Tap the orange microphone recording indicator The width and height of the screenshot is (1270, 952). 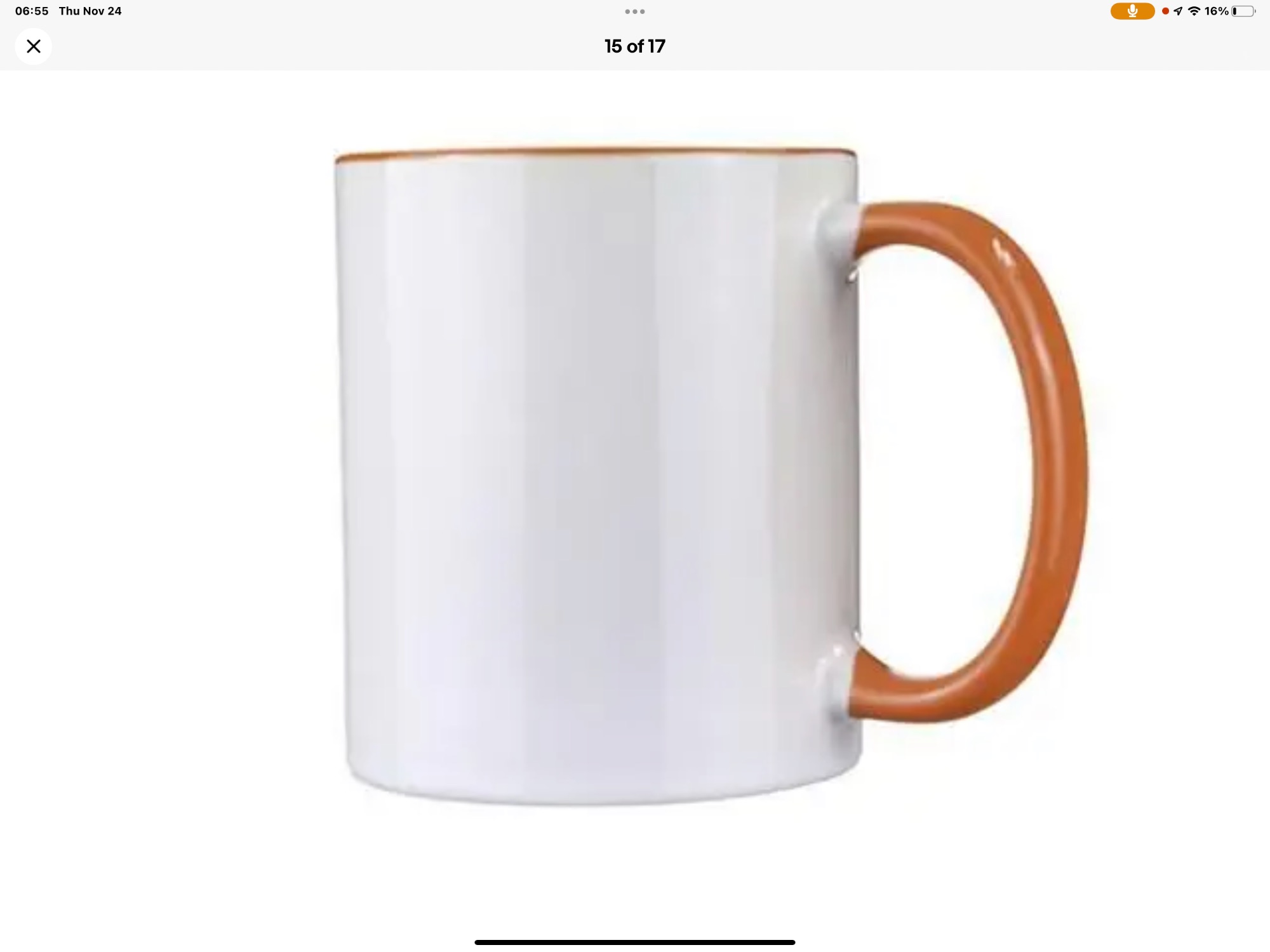click(x=1132, y=11)
